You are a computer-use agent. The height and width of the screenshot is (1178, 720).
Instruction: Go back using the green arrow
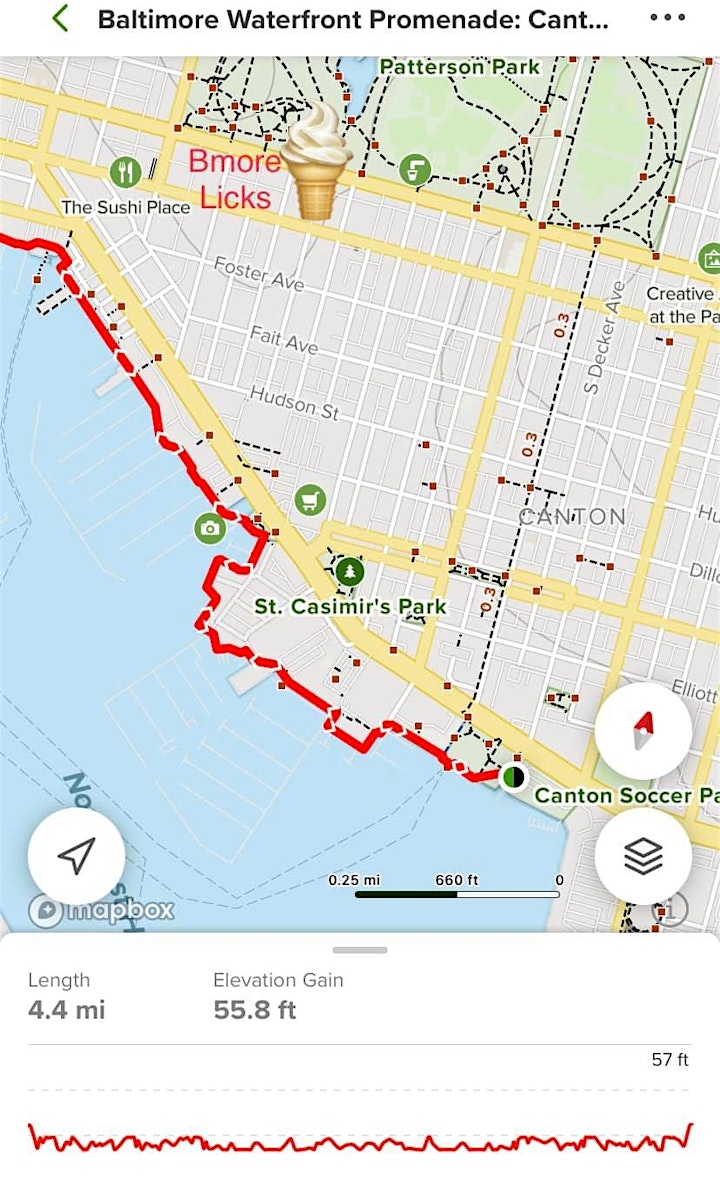click(x=61, y=19)
